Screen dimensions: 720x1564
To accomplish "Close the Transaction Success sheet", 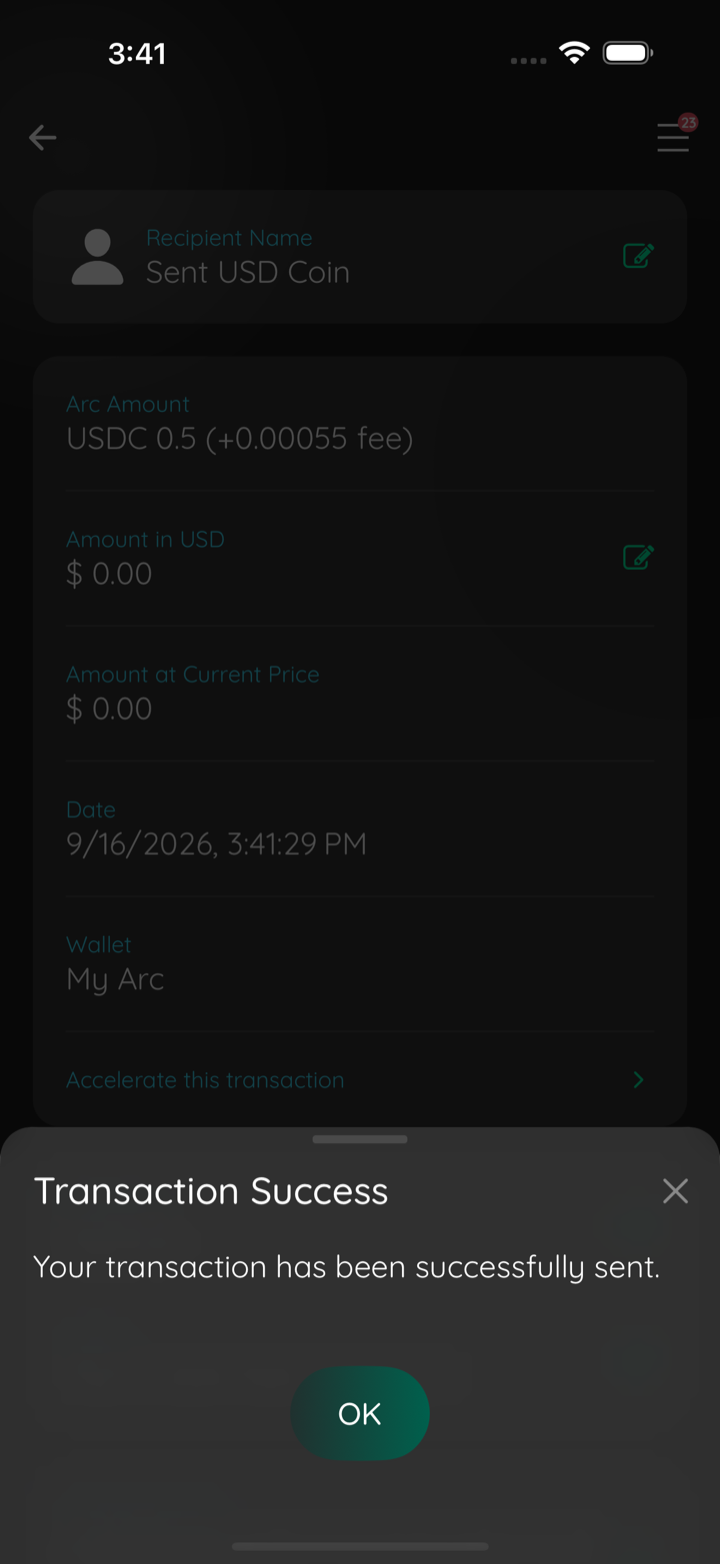I will [675, 1191].
